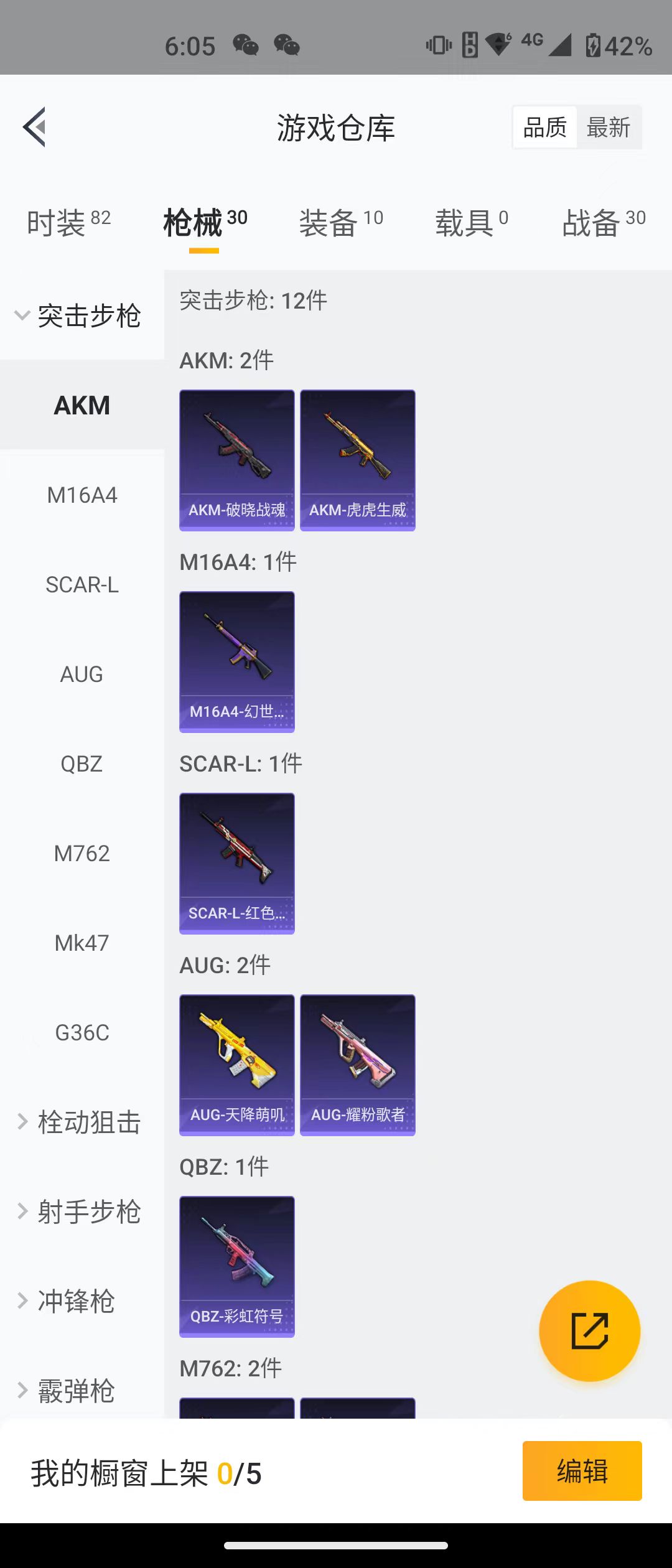Tap the yellow share floating button
The image size is (672, 1568).
[x=589, y=1331]
